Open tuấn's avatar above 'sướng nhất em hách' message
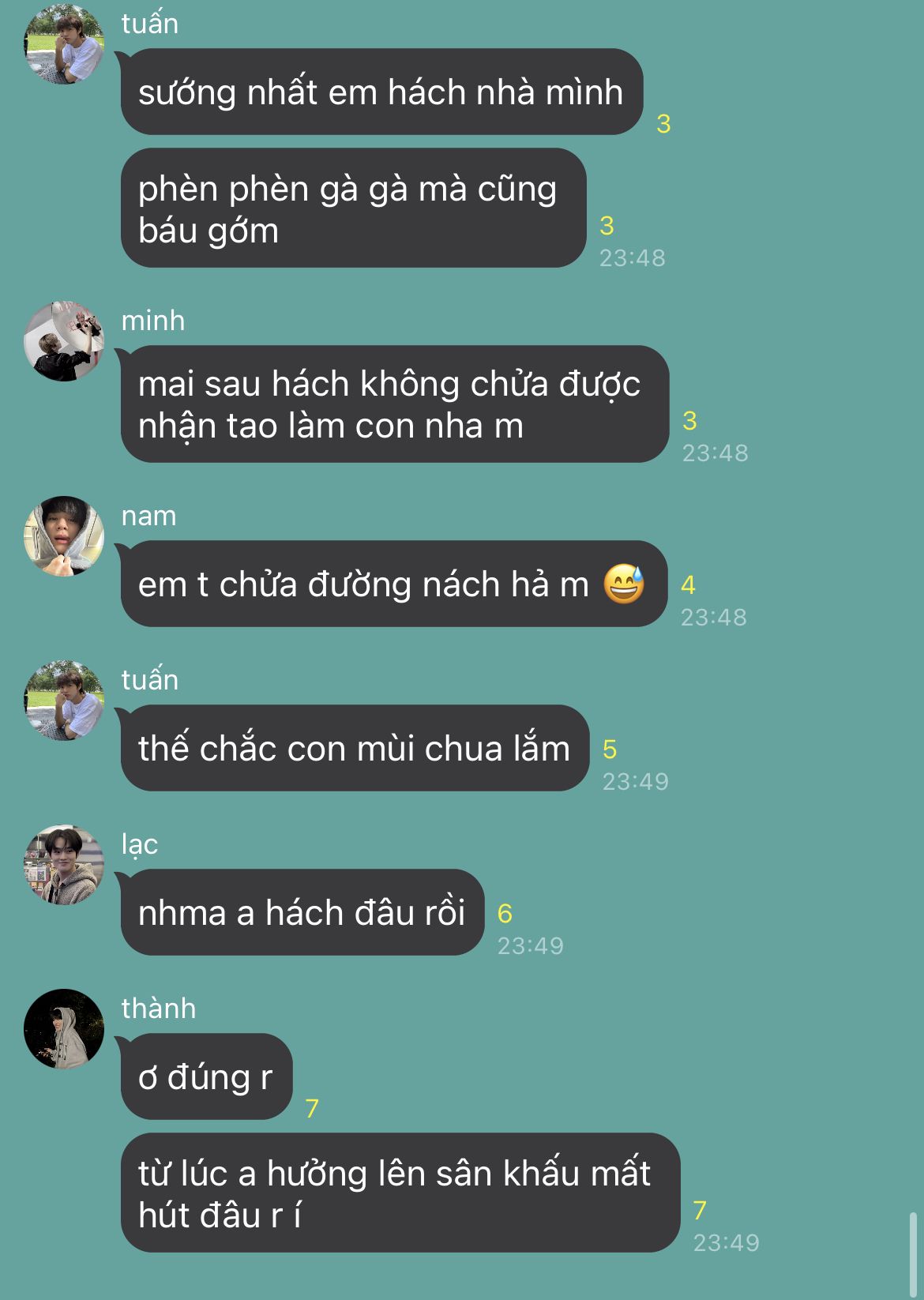The image size is (924, 1300). 64,44
